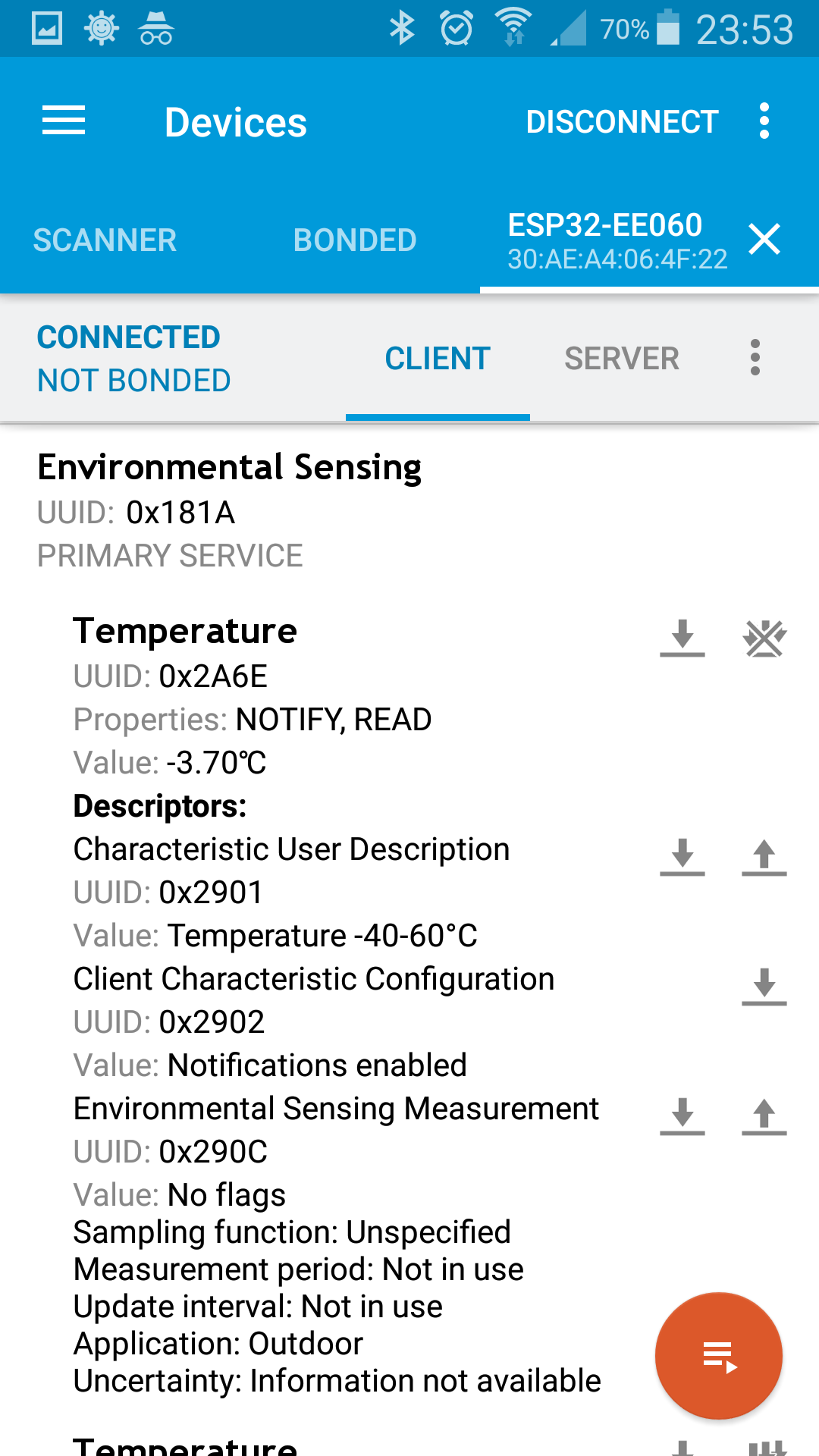The height and width of the screenshot is (1456, 819).
Task: Close the ESP32-EE060 device tab
Action: pos(764,240)
